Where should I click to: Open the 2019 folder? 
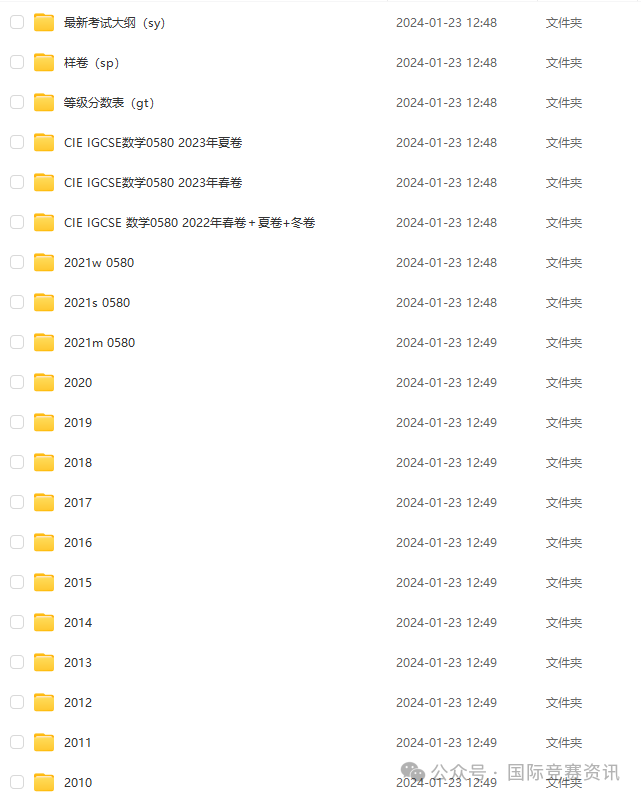click(x=77, y=422)
